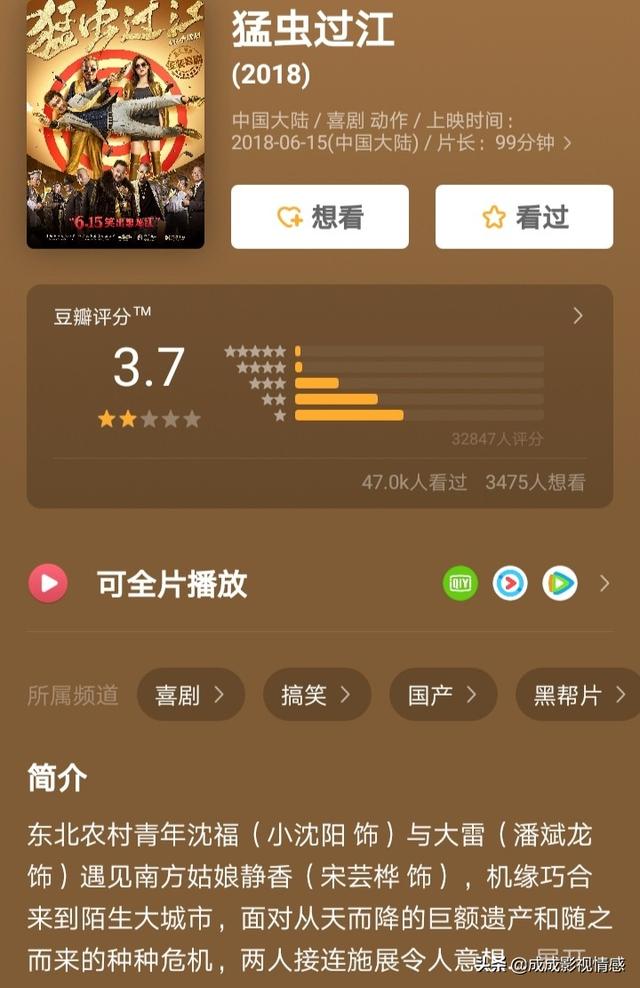Browse the 黑帮片 channel chip
This screenshot has height=988, width=640.
[x=578, y=695]
